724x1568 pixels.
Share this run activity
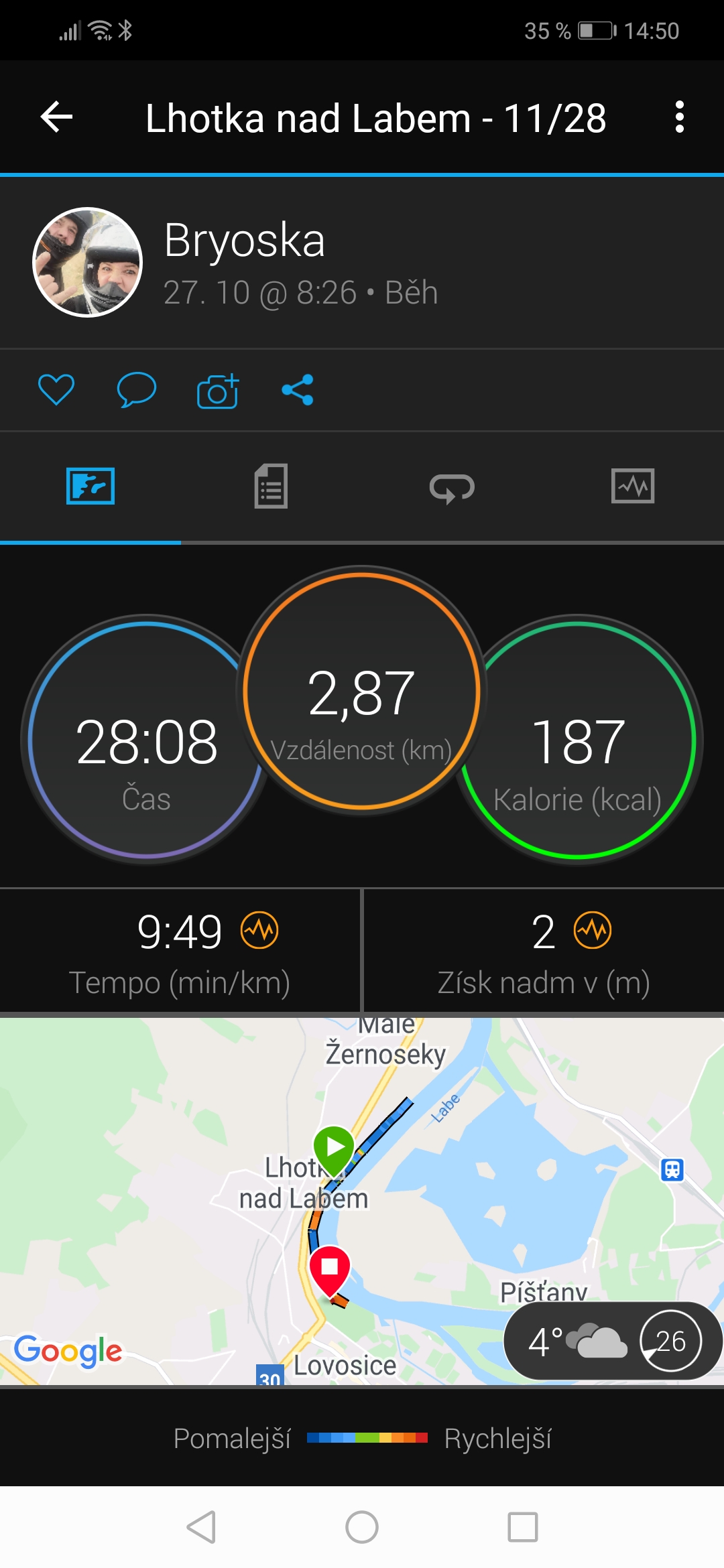(298, 389)
